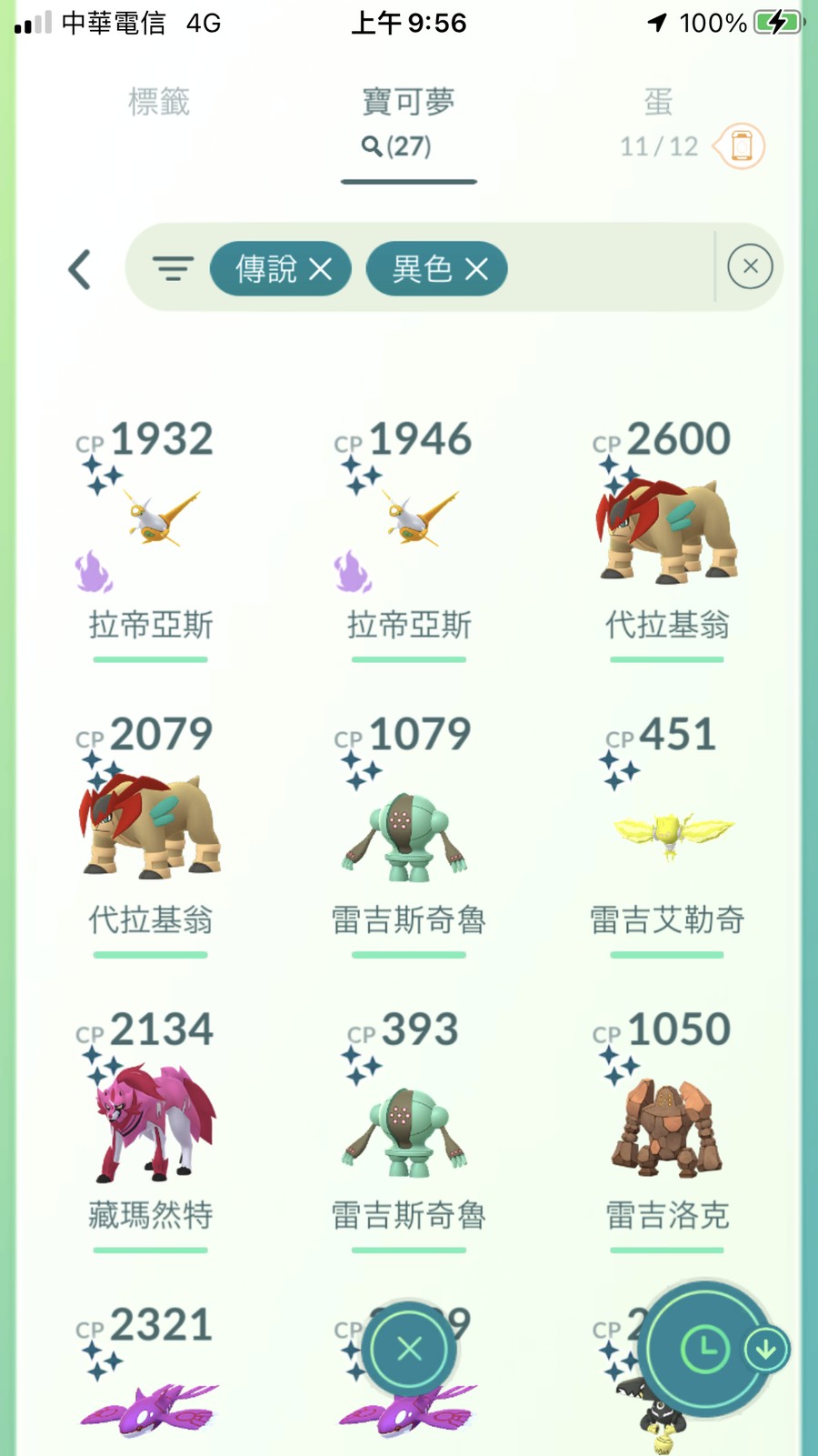This screenshot has height=1456, width=818.
Task: Switch to the 蛋 tab
Action: 658,102
